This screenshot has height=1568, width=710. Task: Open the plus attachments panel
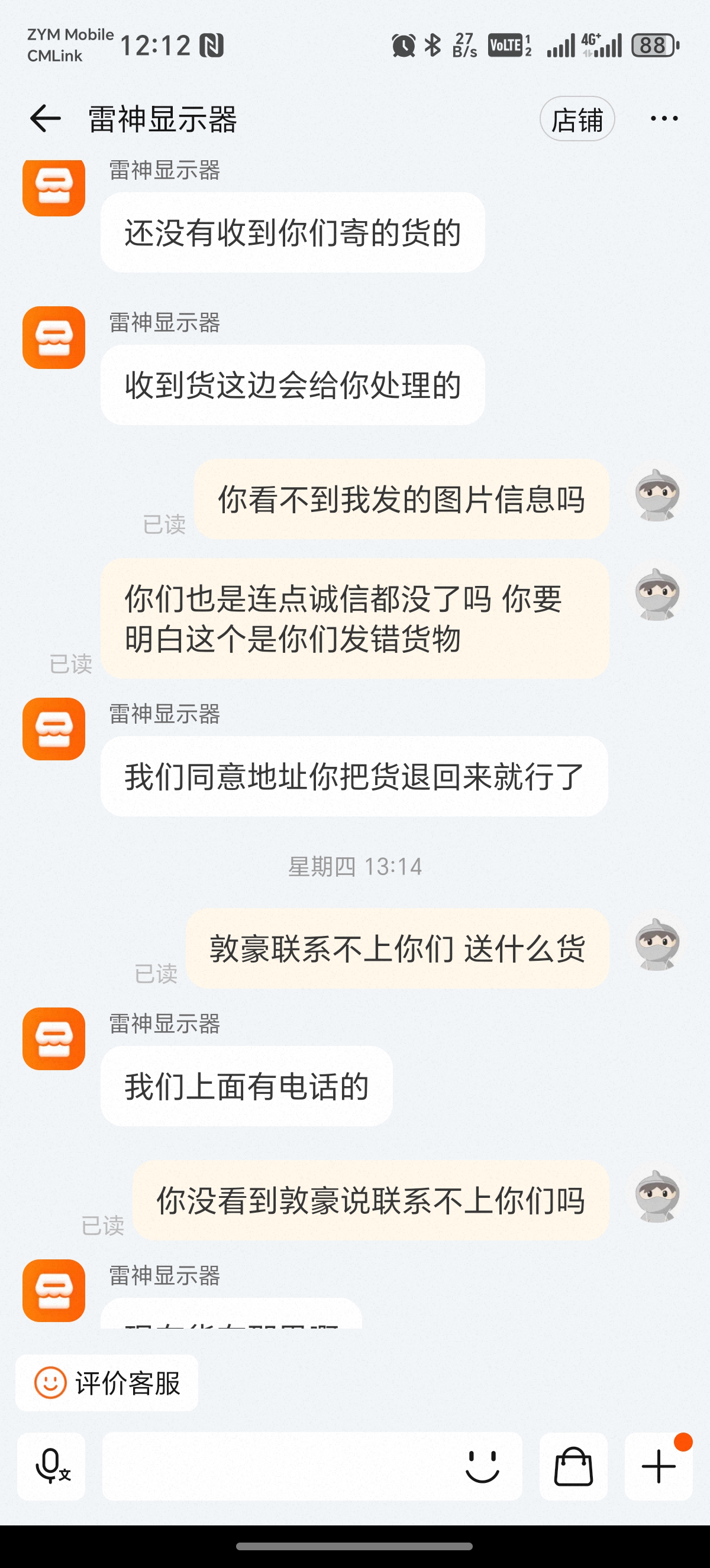click(x=659, y=1466)
